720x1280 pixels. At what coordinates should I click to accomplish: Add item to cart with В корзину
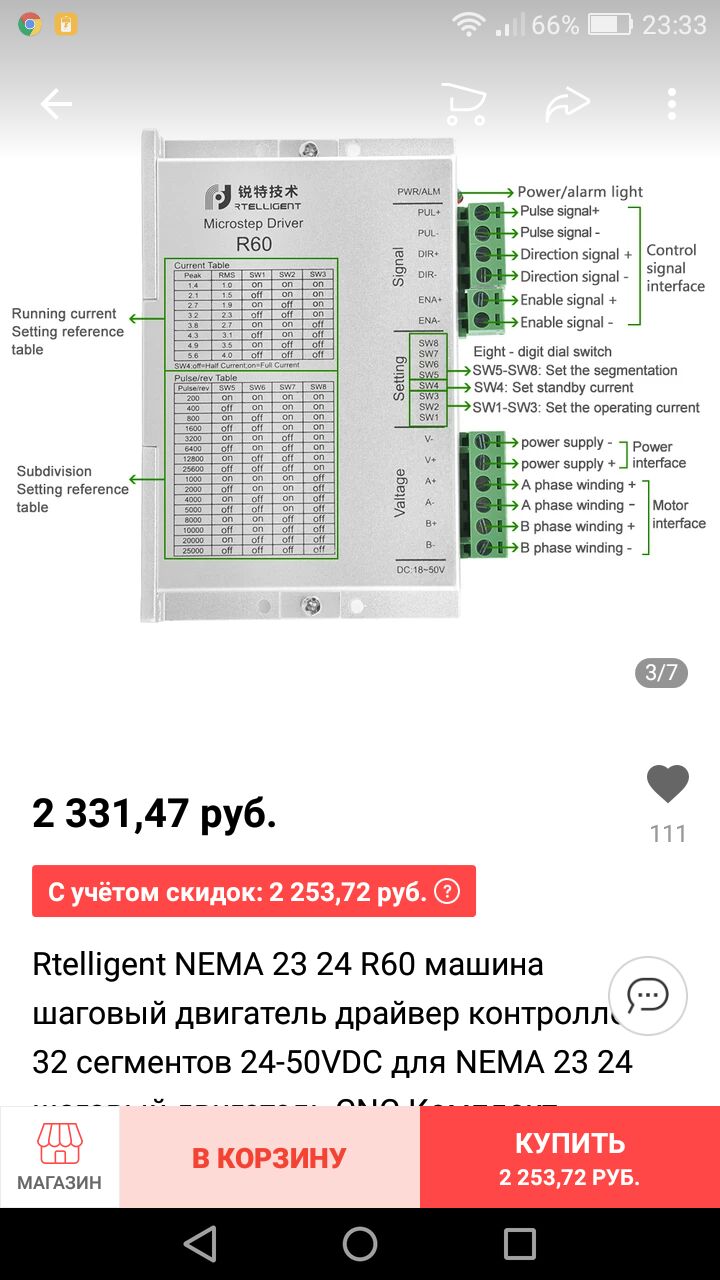coord(270,1157)
